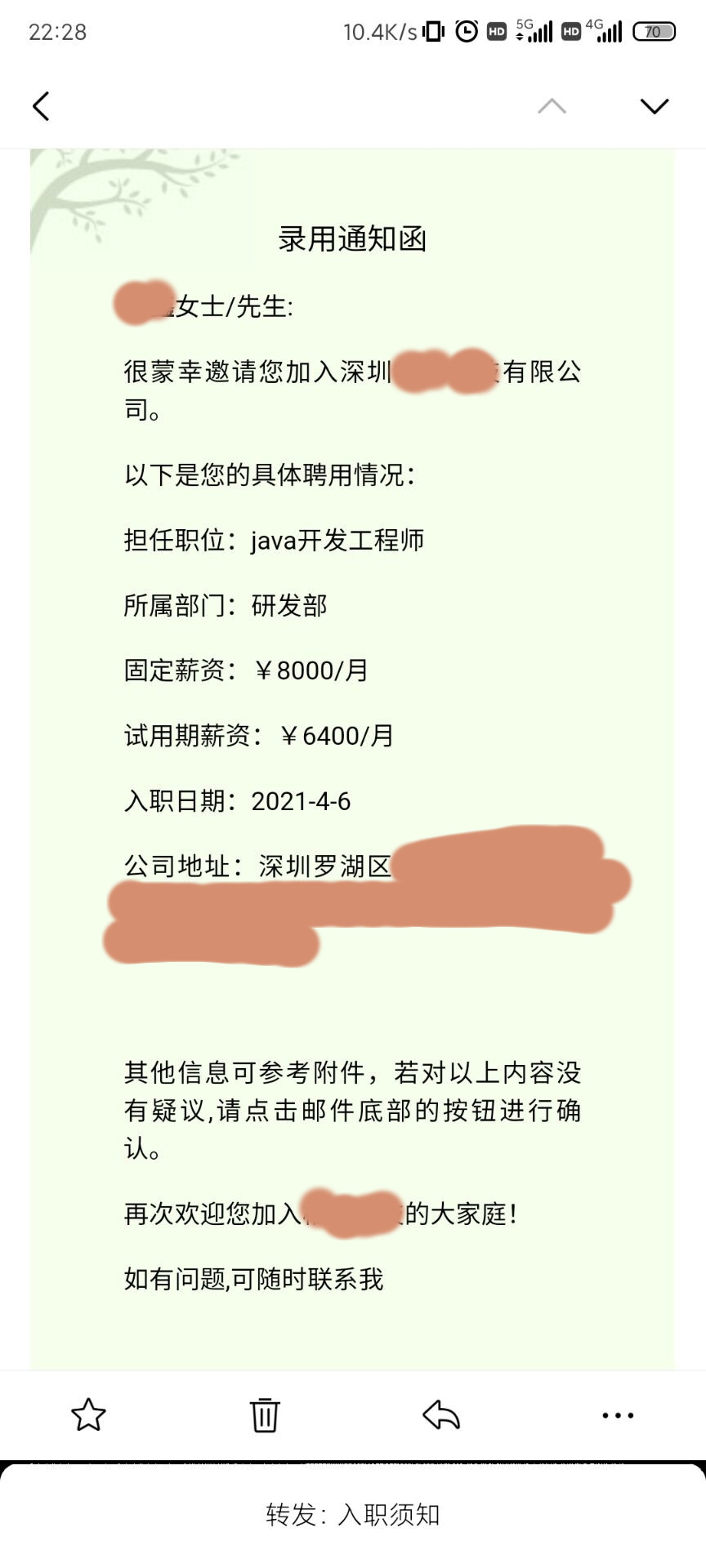Image resolution: width=706 pixels, height=1568 pixels.
Task: Open the next email with down chevron
Action: [x=655, y=106]
